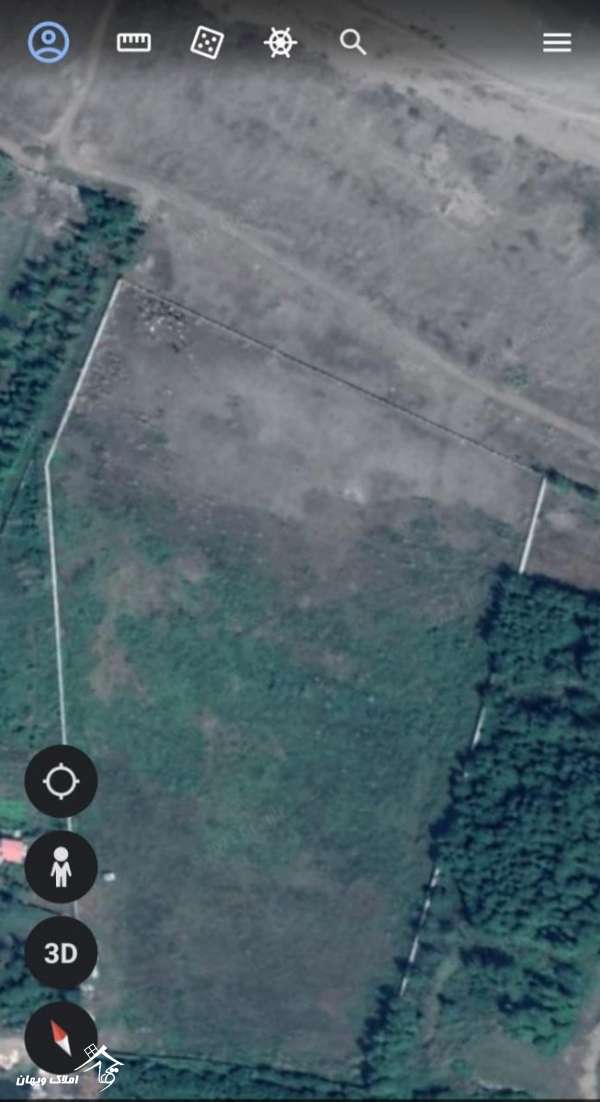Open the hamburger menu
This screenshot has height=1102, width=600.
pos(556,43)
